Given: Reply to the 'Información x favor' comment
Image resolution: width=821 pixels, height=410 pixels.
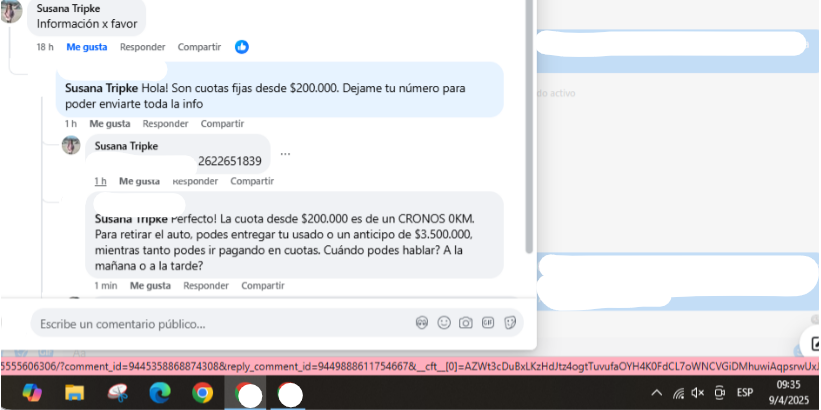Looking at the screenshot, I should pos(143,47).
